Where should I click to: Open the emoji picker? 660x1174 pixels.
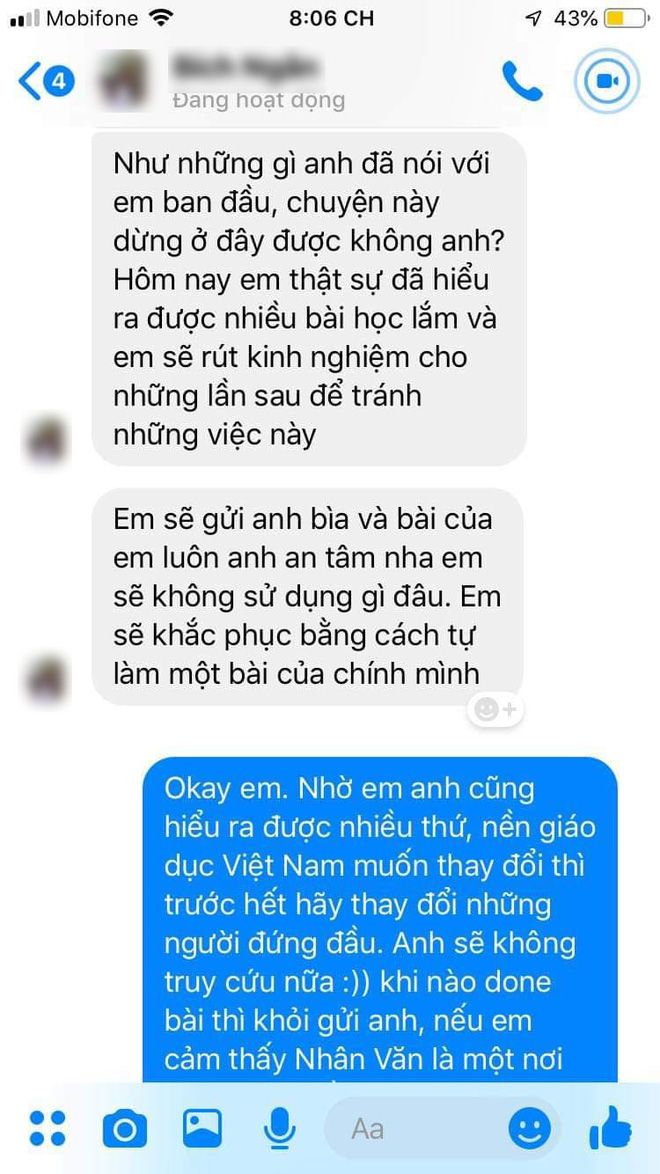click(x=529, y=1129)
